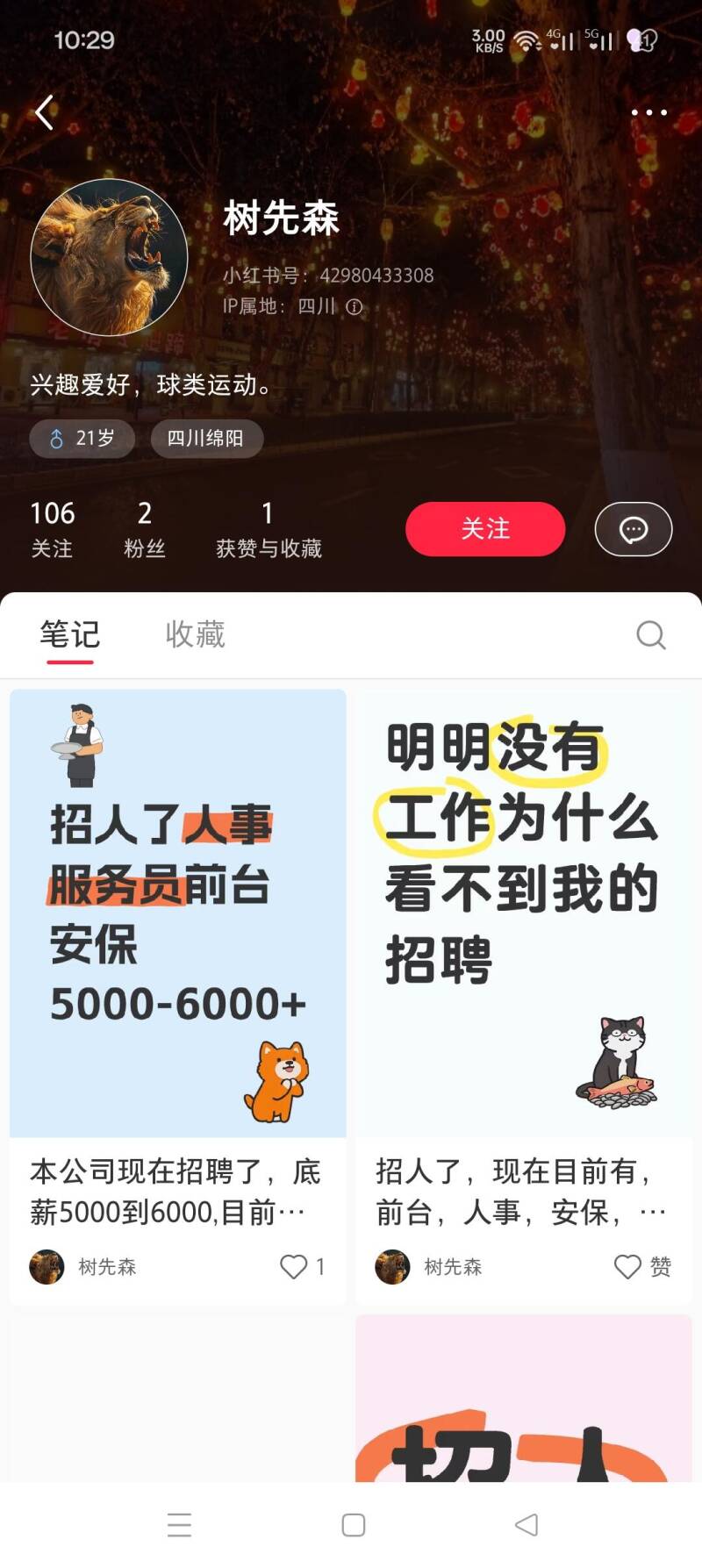This screenshot has width=702, height=1568.
Task: Open recent apps from navigation bar
Action: click(x=179, y=1525)
